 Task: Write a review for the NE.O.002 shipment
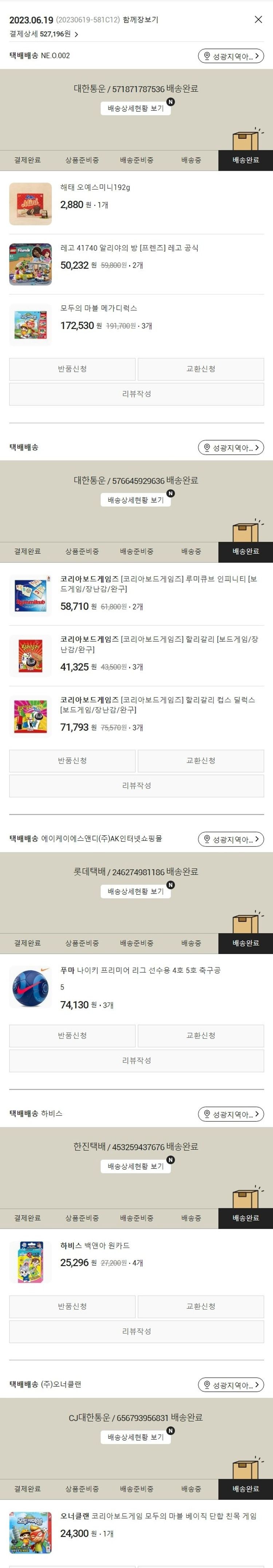136,394
